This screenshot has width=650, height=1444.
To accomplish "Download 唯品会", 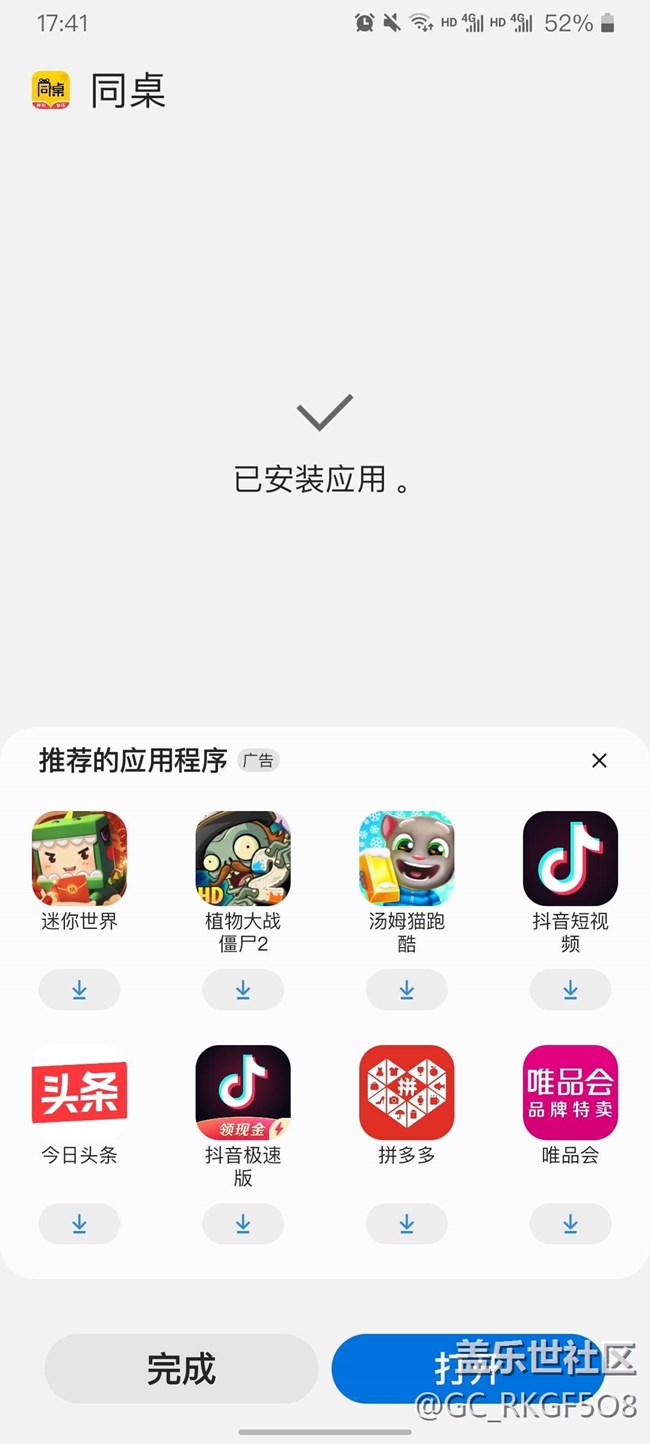I will pos(570,1224).
